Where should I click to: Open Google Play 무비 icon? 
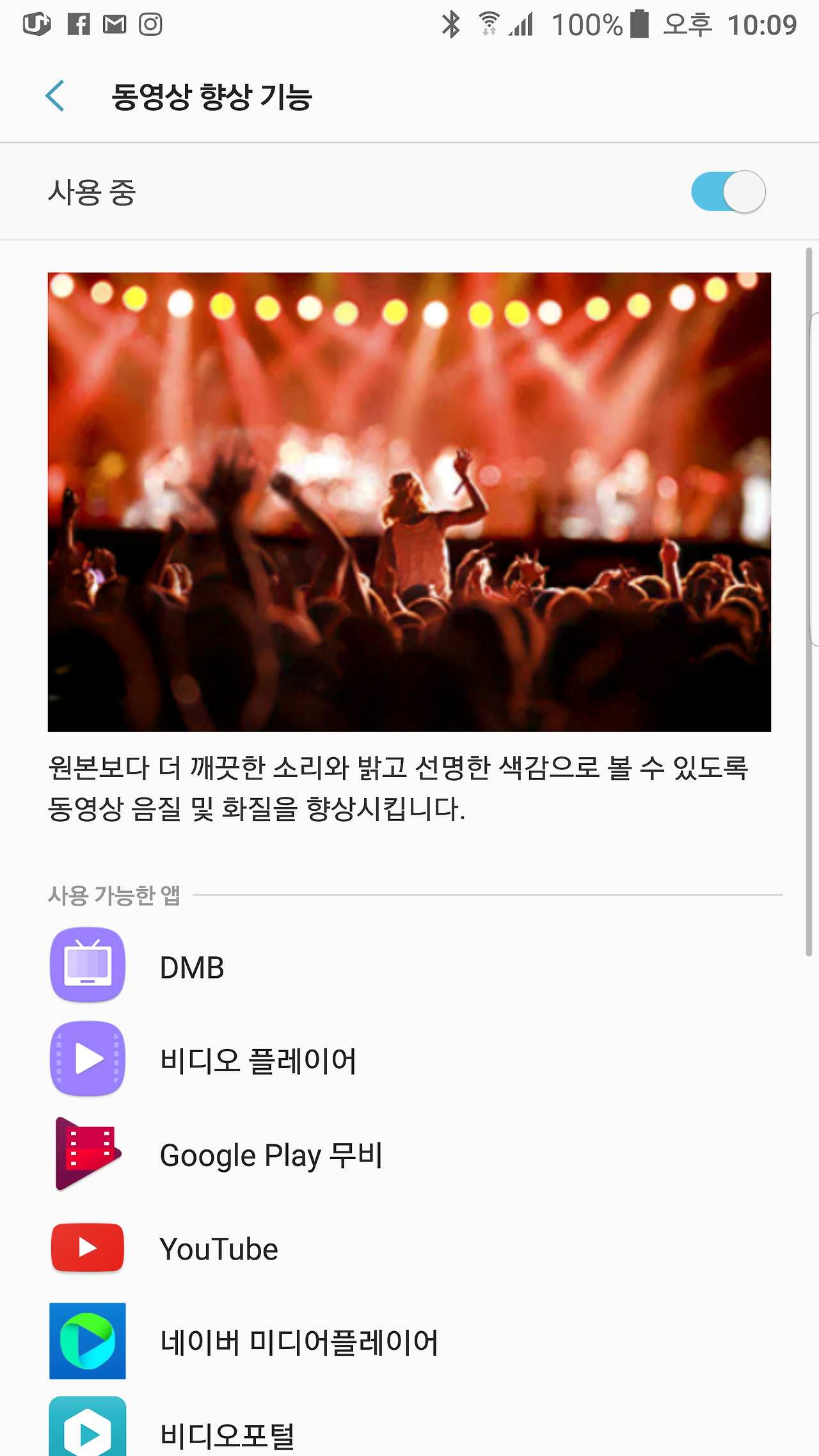(x=88, y=1154)
